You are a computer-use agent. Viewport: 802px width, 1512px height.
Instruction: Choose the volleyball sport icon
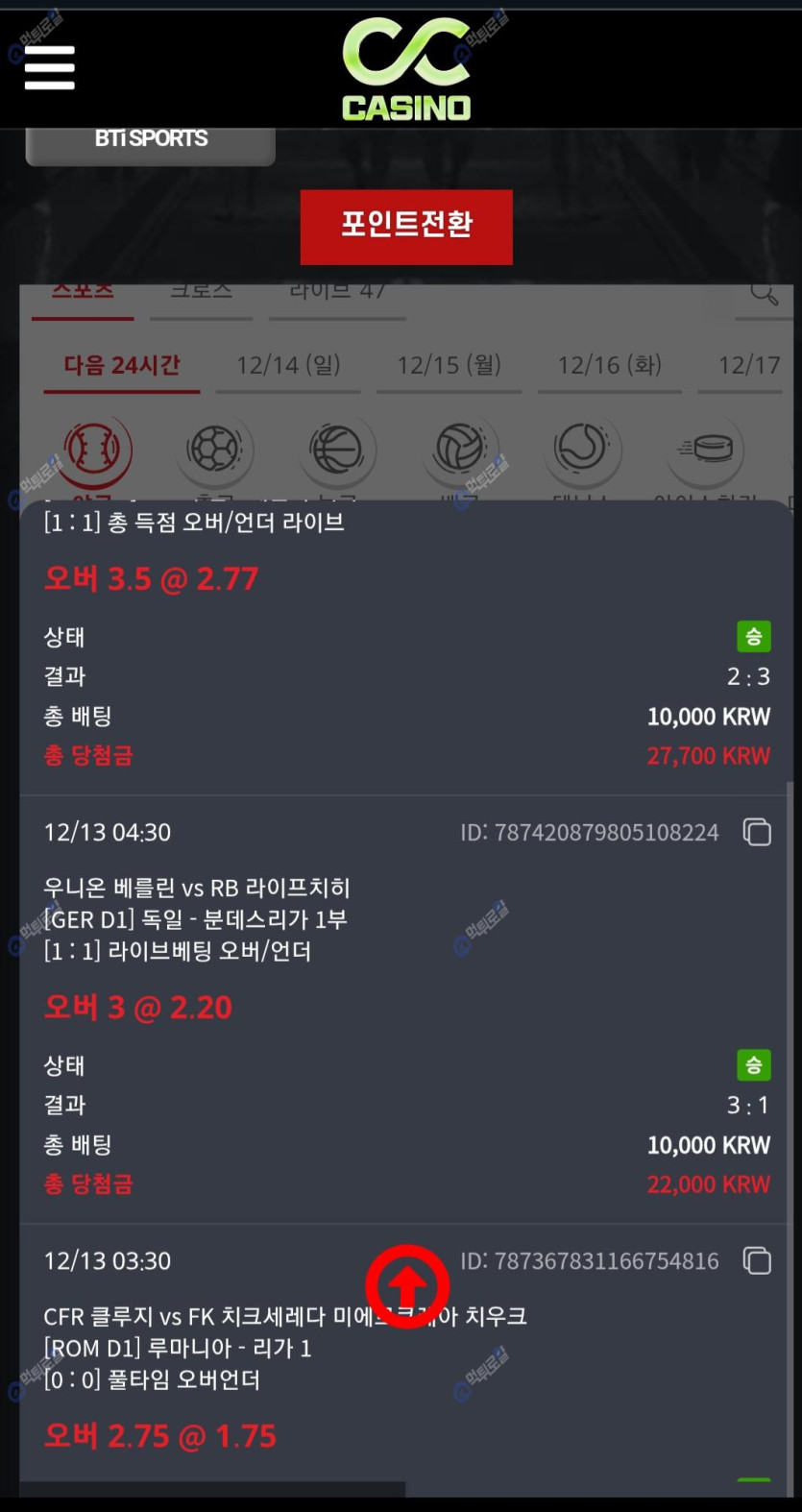(x=460, y=450)
